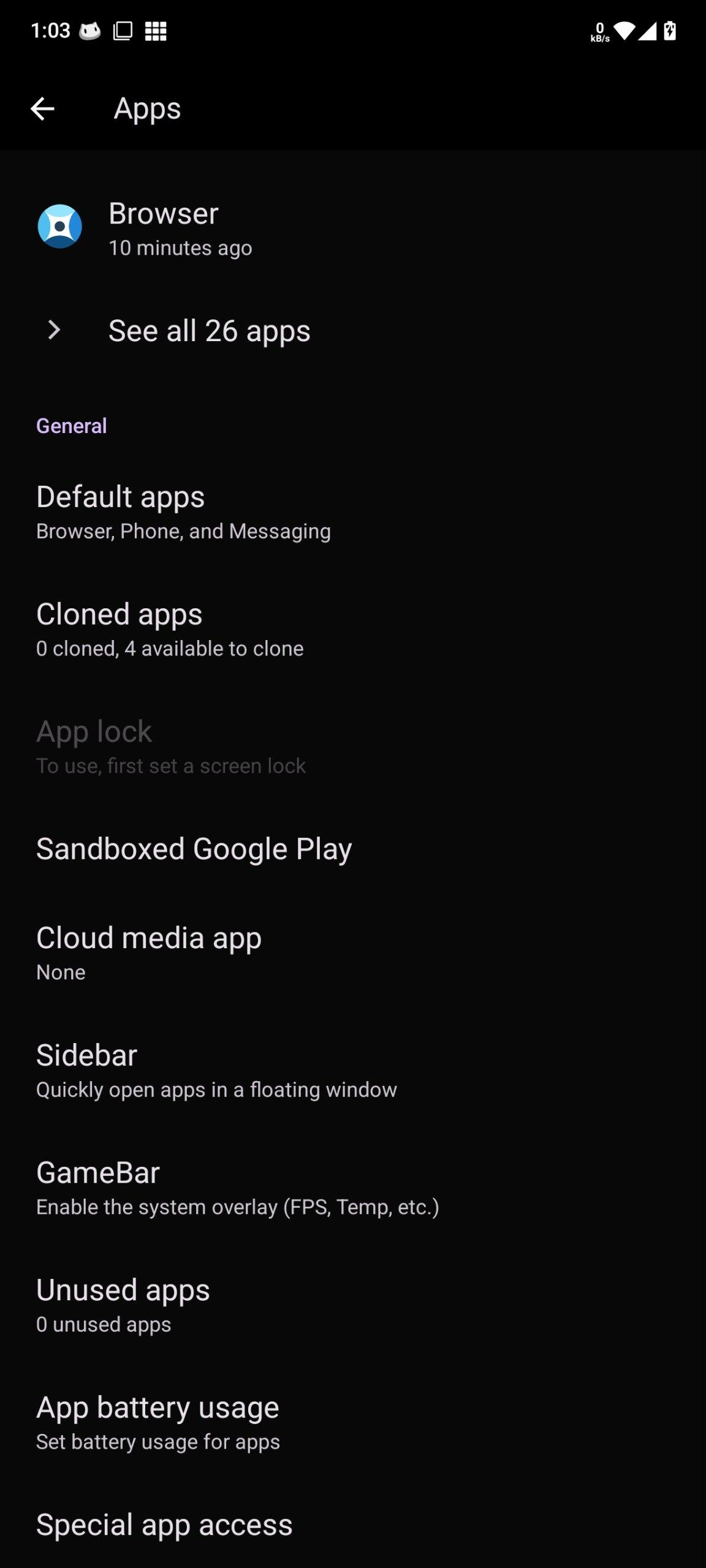The width and height of the screenshot is (706, 1568).
Task: Open Cloud media app setting
Action: [148, 953]
